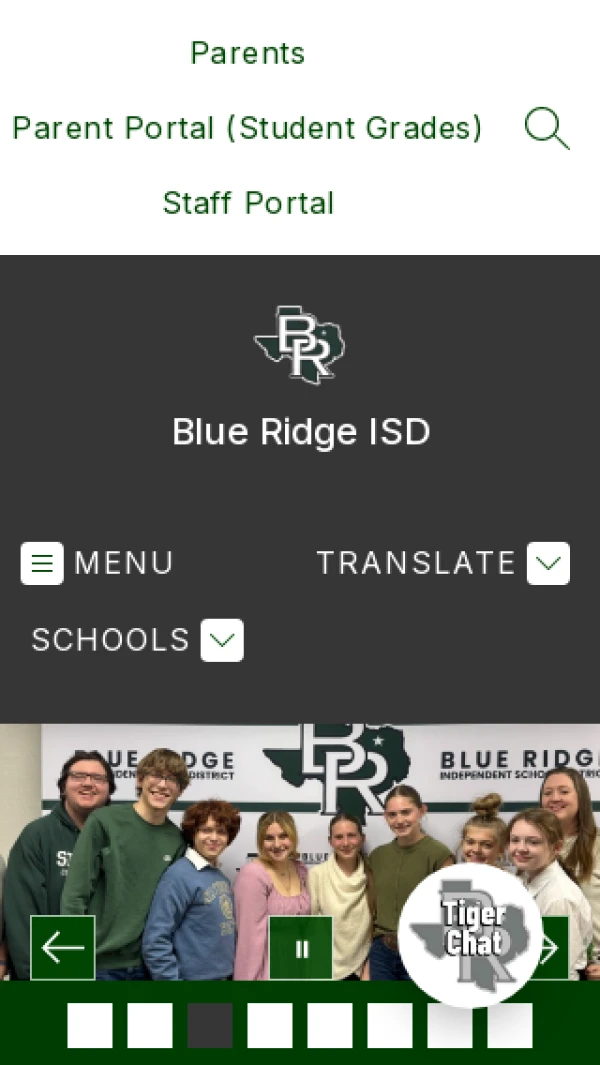Screen dimensions: 600x1065
Task: Show the previous slide
Action: [x=63, y=947]
